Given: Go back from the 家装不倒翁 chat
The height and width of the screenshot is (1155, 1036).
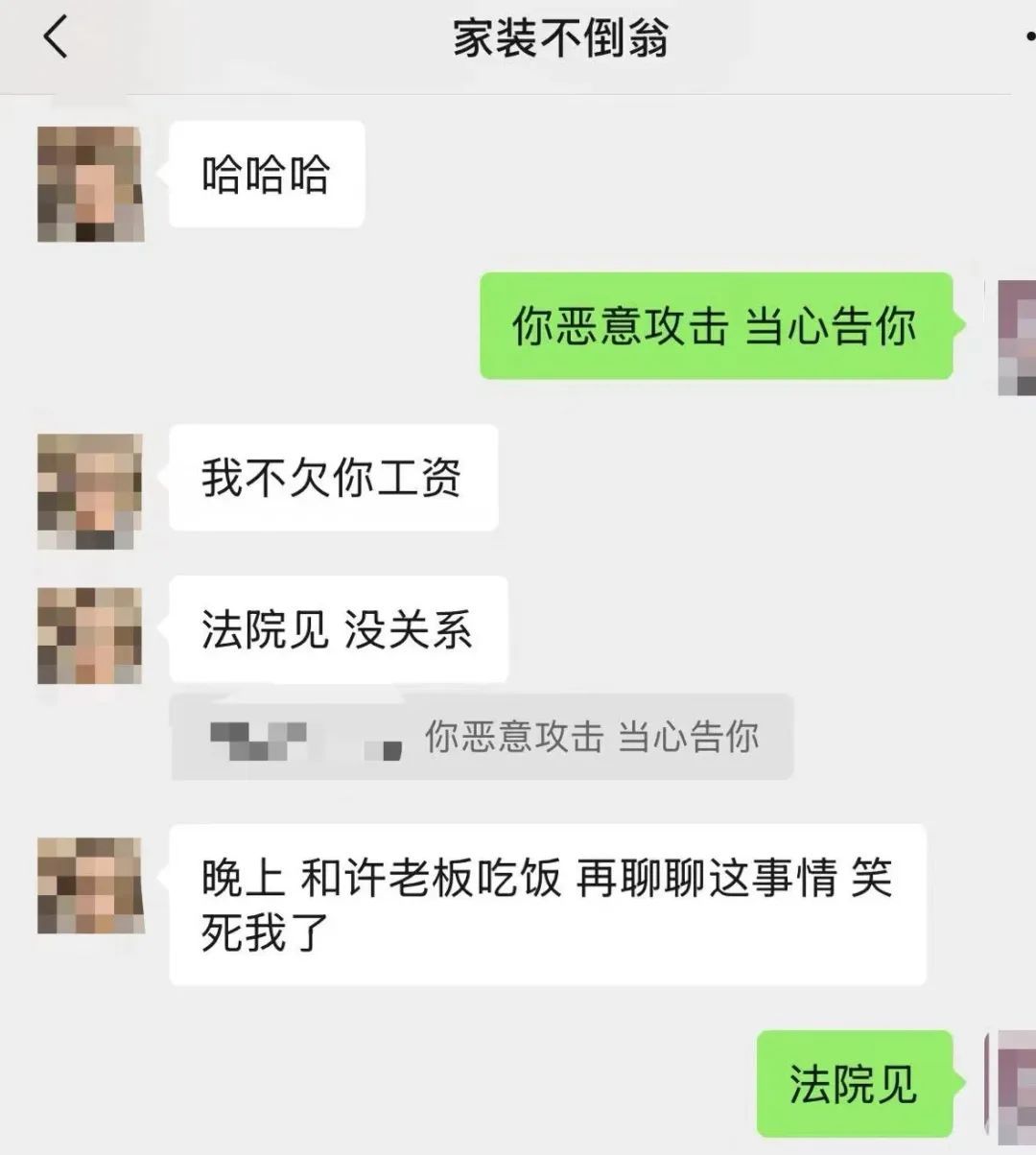Looking at the screenshot, I should (x=56, y=38).
